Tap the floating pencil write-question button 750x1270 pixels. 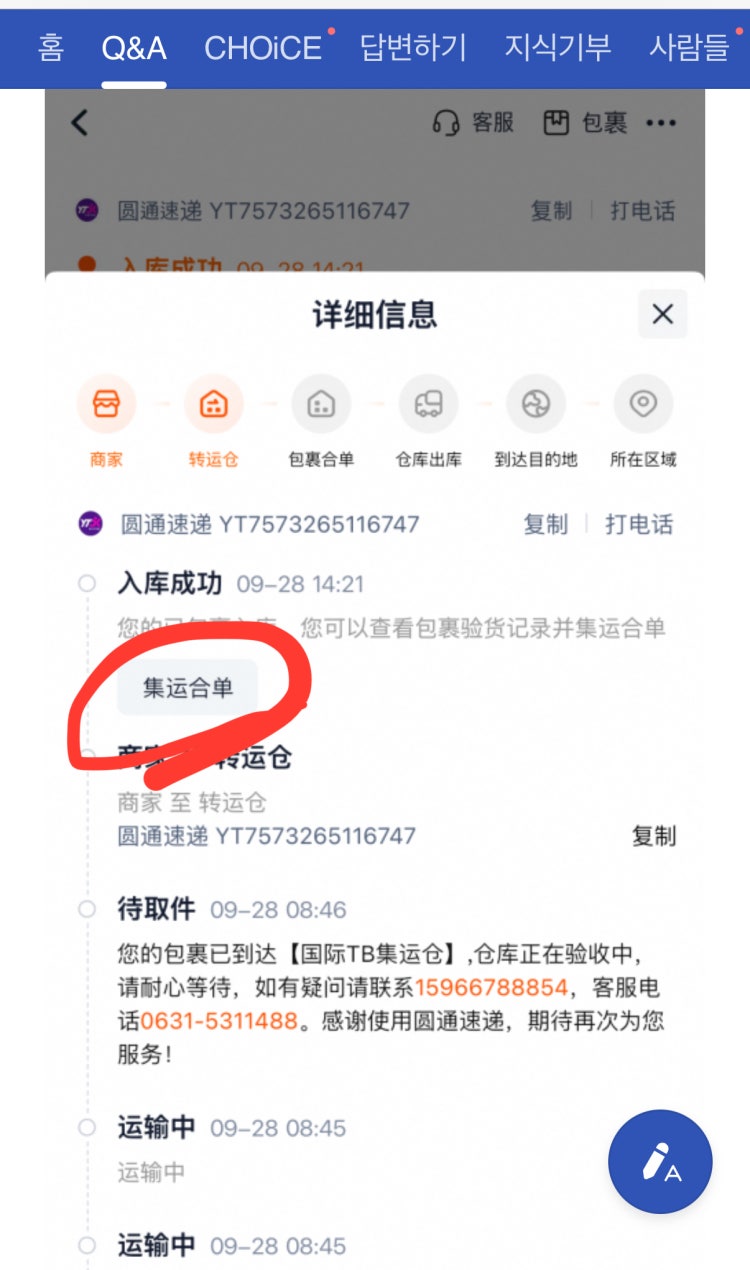(x=660, y=1162)
